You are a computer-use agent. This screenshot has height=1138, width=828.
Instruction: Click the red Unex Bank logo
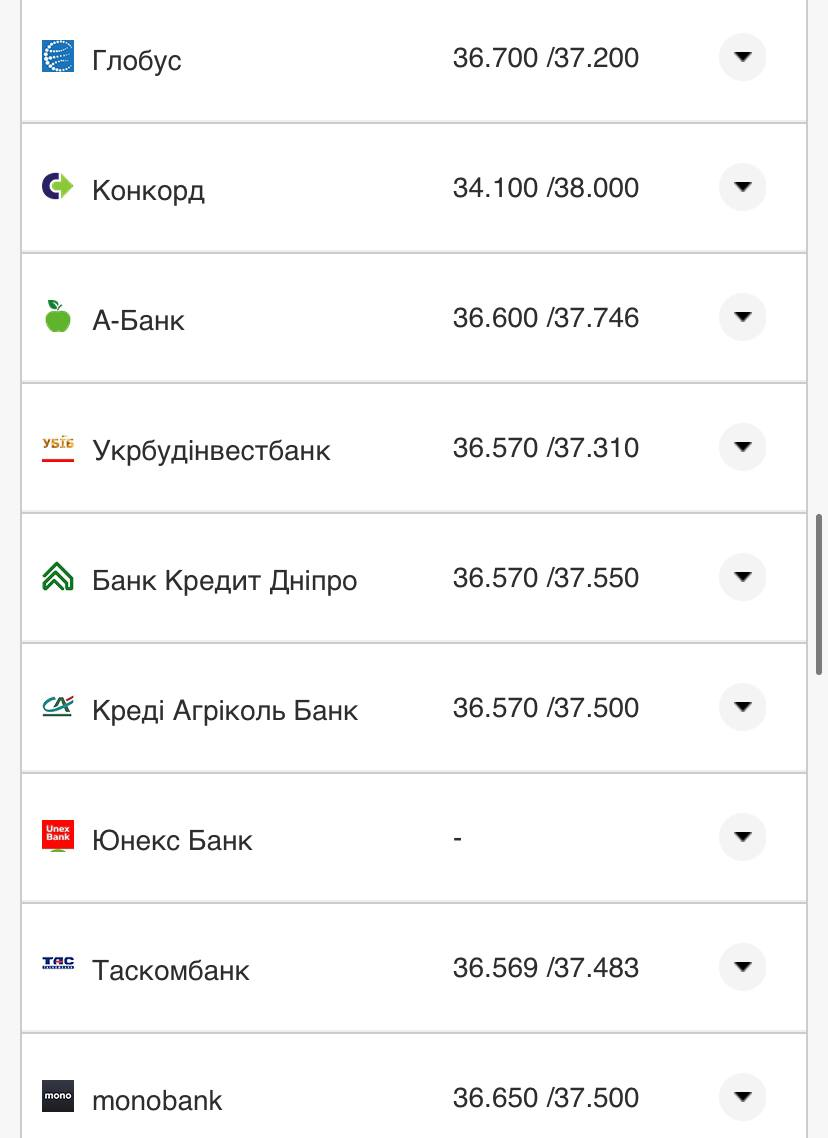pyautogui.click(x=57, y=837)
